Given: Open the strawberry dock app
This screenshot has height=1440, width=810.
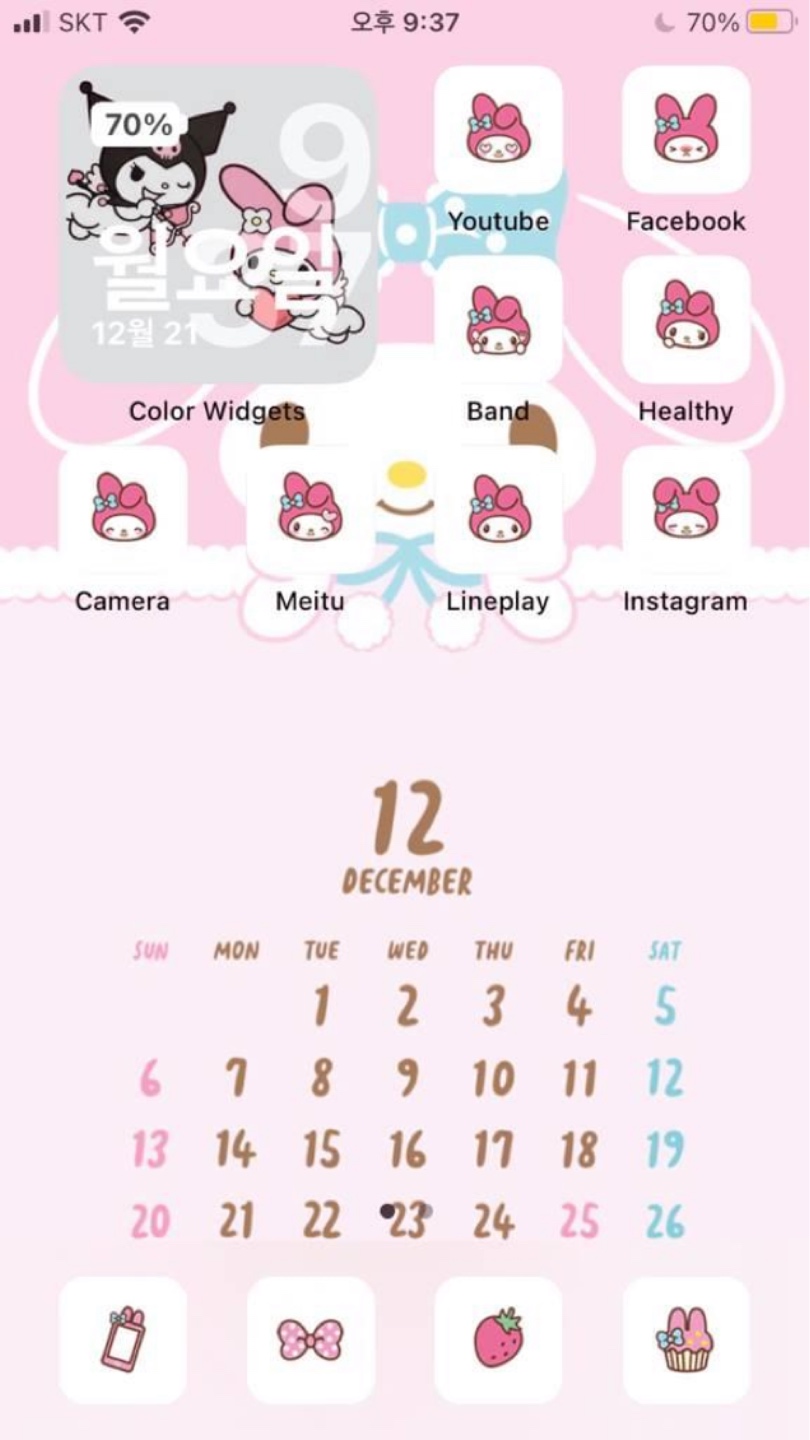Looking at the screenshot, I should [498, 1340].
